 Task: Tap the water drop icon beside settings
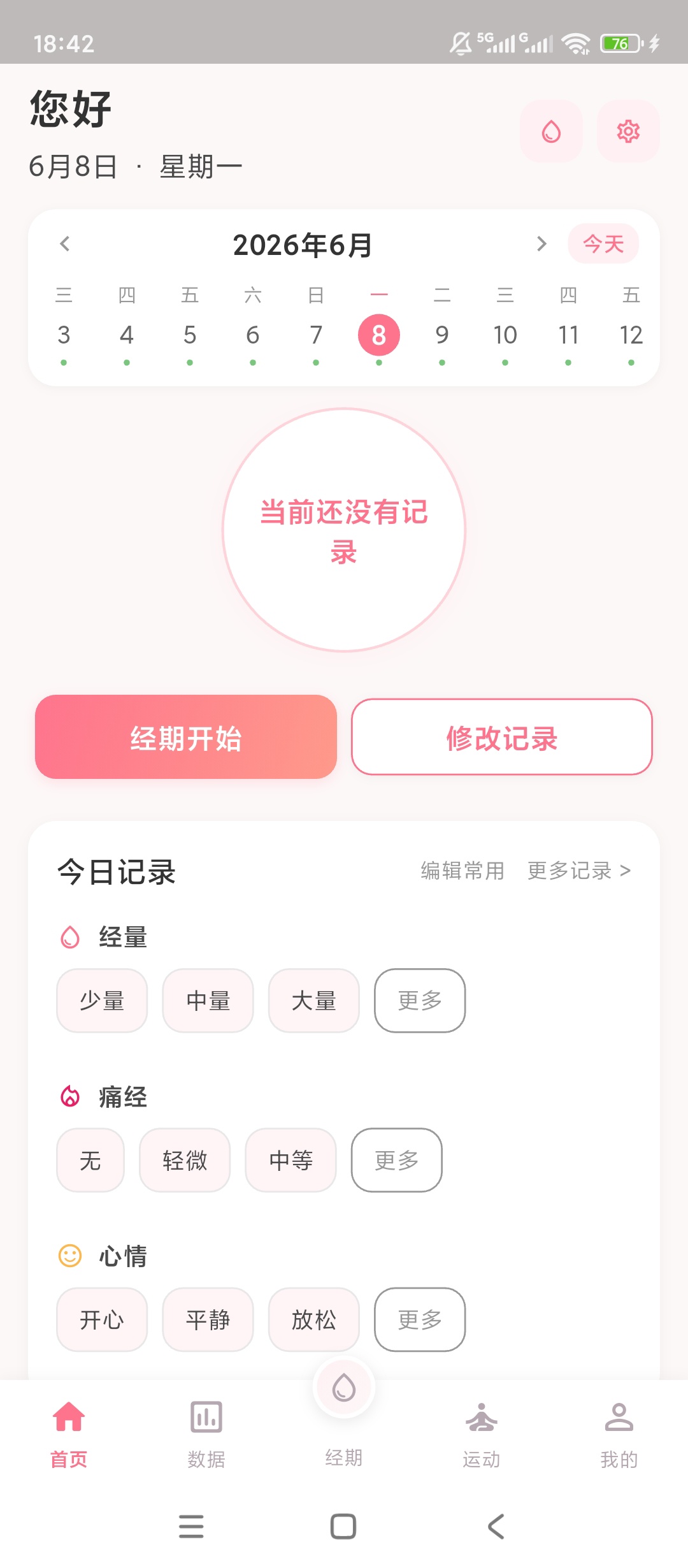coord(551,131)
